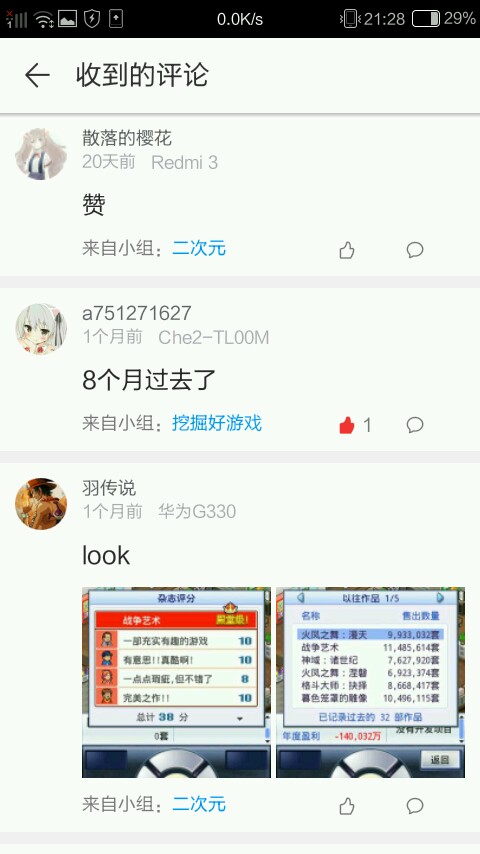Image resolution: width=480 pixels, height=854 pixels.
Task: Open 羽传说's avatar
Action: click(x=41, y=504)
